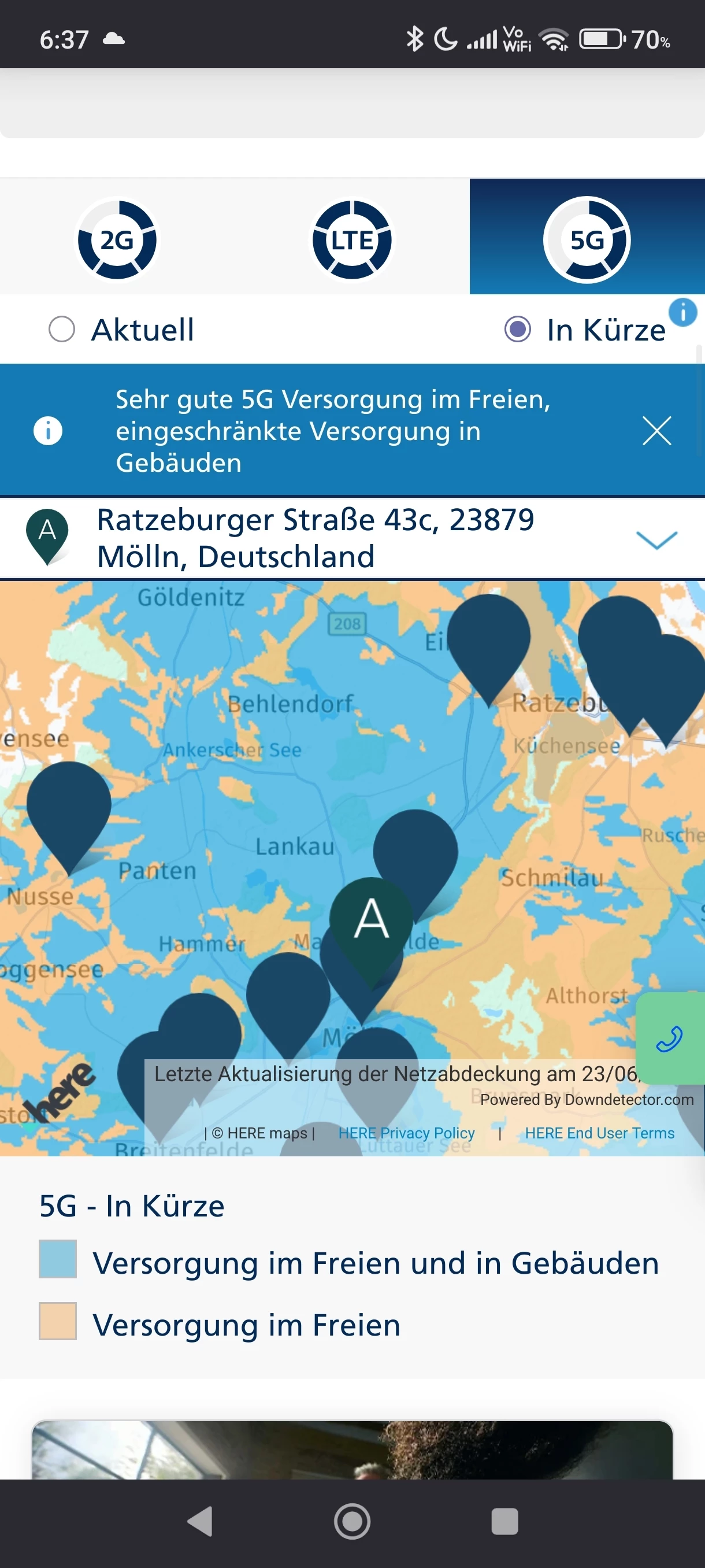The width and height of the screenshot is (705, 1568).
Task: Switch to the LTE coverage tab
Action: (x=351, y=239)
